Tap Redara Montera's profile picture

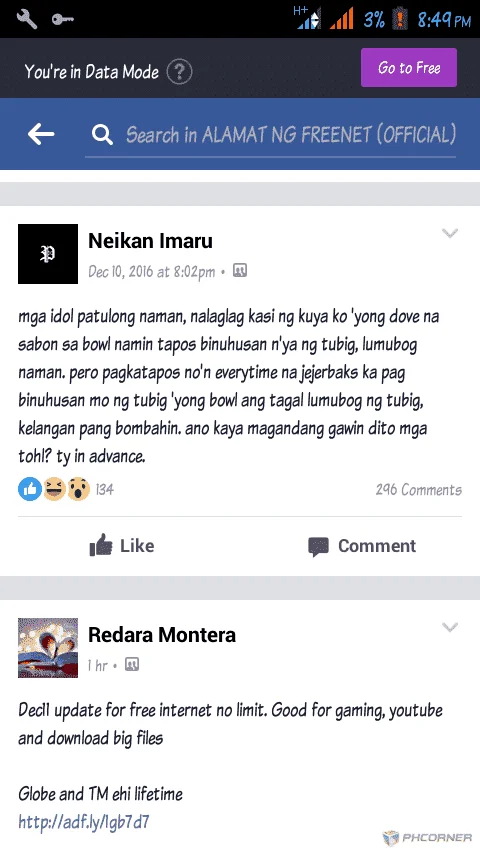pyautogui.click(x=48, y=648)
